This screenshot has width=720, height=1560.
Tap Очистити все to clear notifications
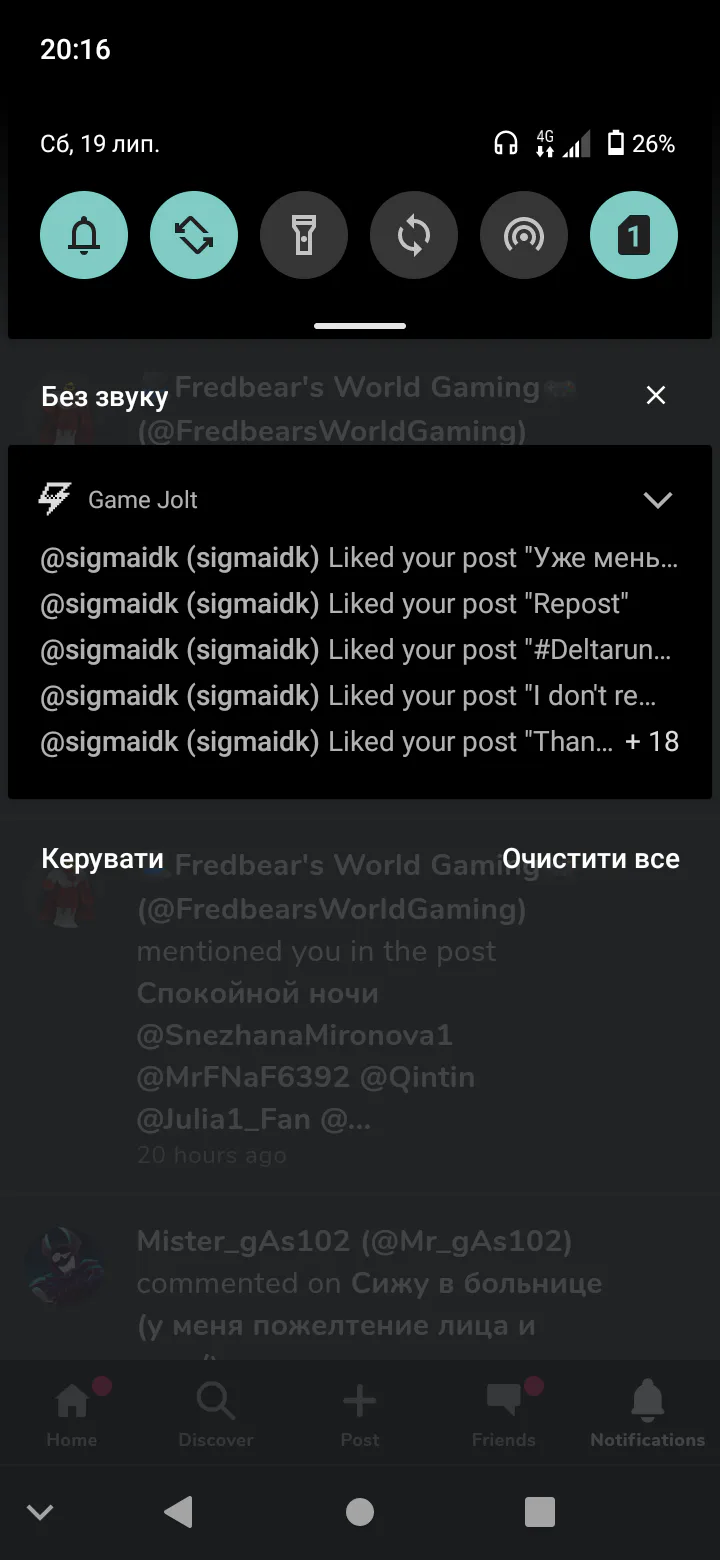(590, 859)
